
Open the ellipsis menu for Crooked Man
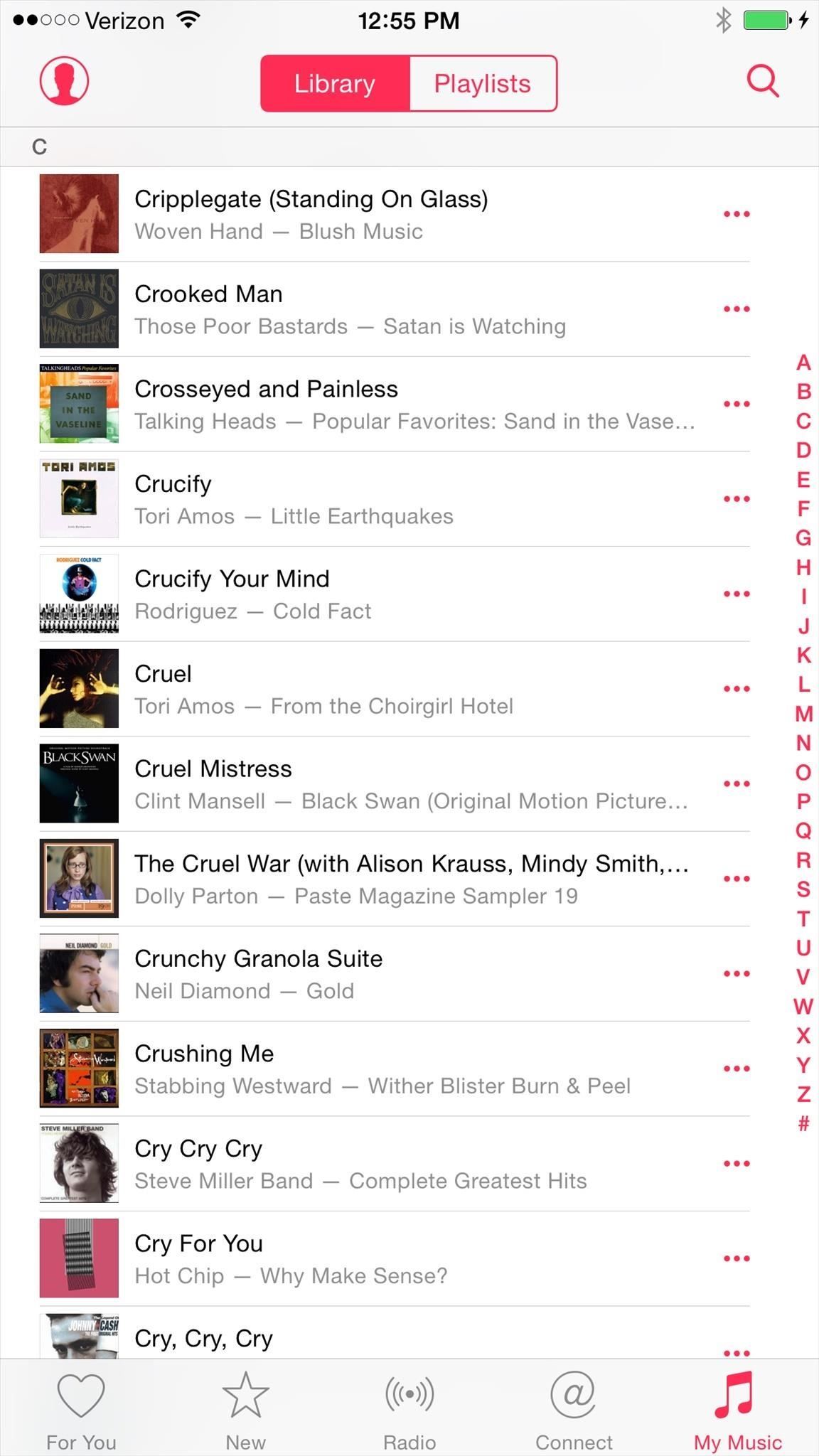tap(737, 308)
